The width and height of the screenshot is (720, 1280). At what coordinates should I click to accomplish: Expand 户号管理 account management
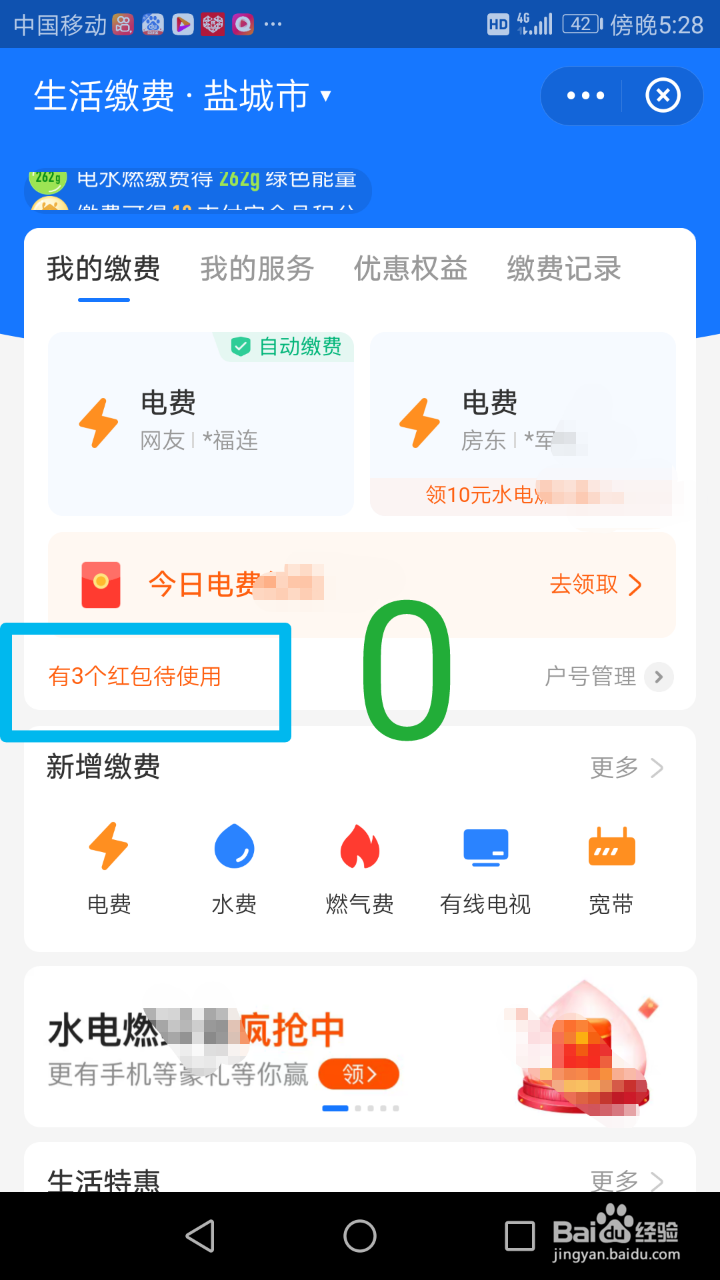pyautogui.click(x=605, y=677)
